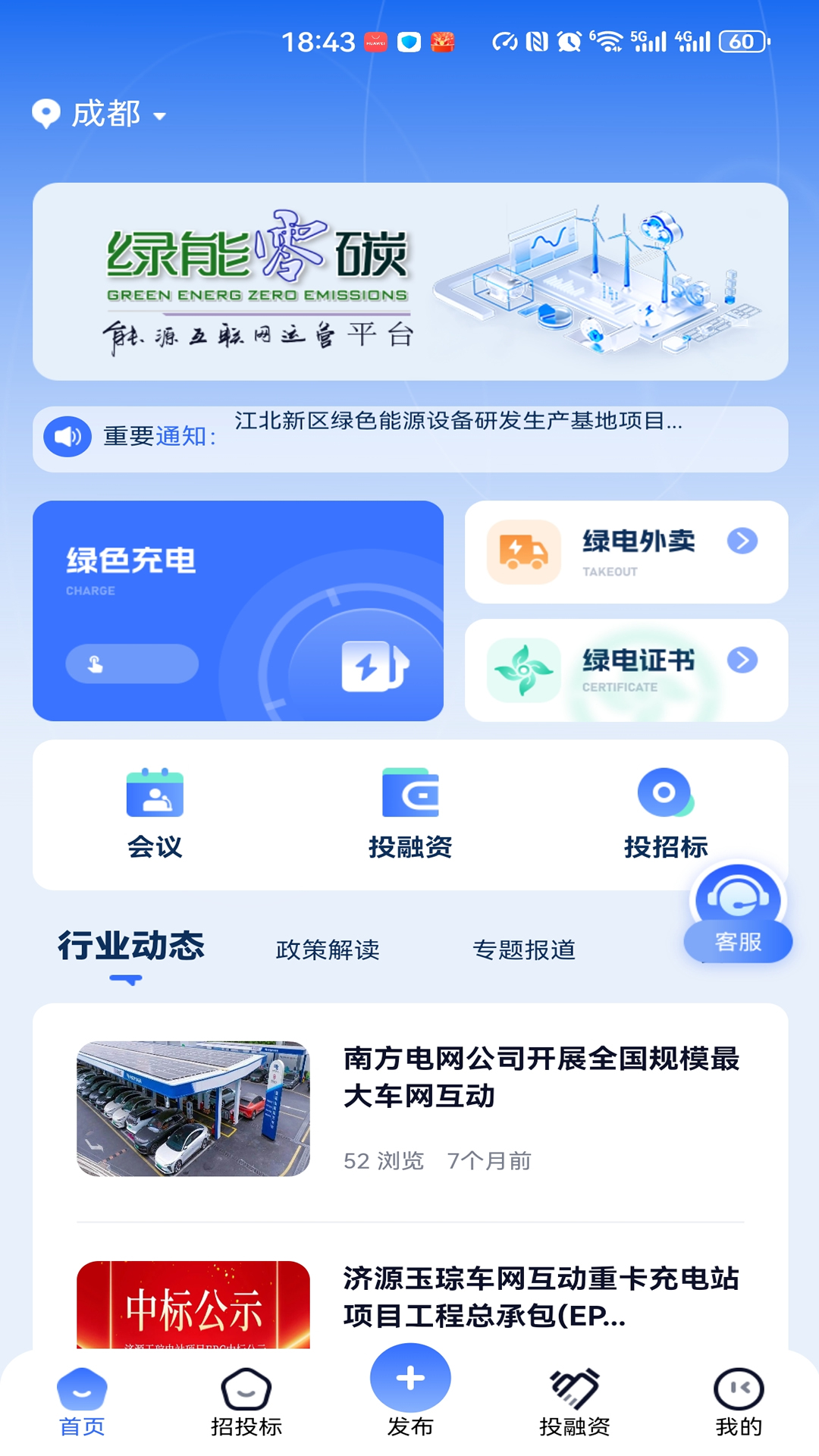Open the 投融资 shortcut with wallet icon
The height and width of the screenshot is (1456, 819).
tap(409, 814)
